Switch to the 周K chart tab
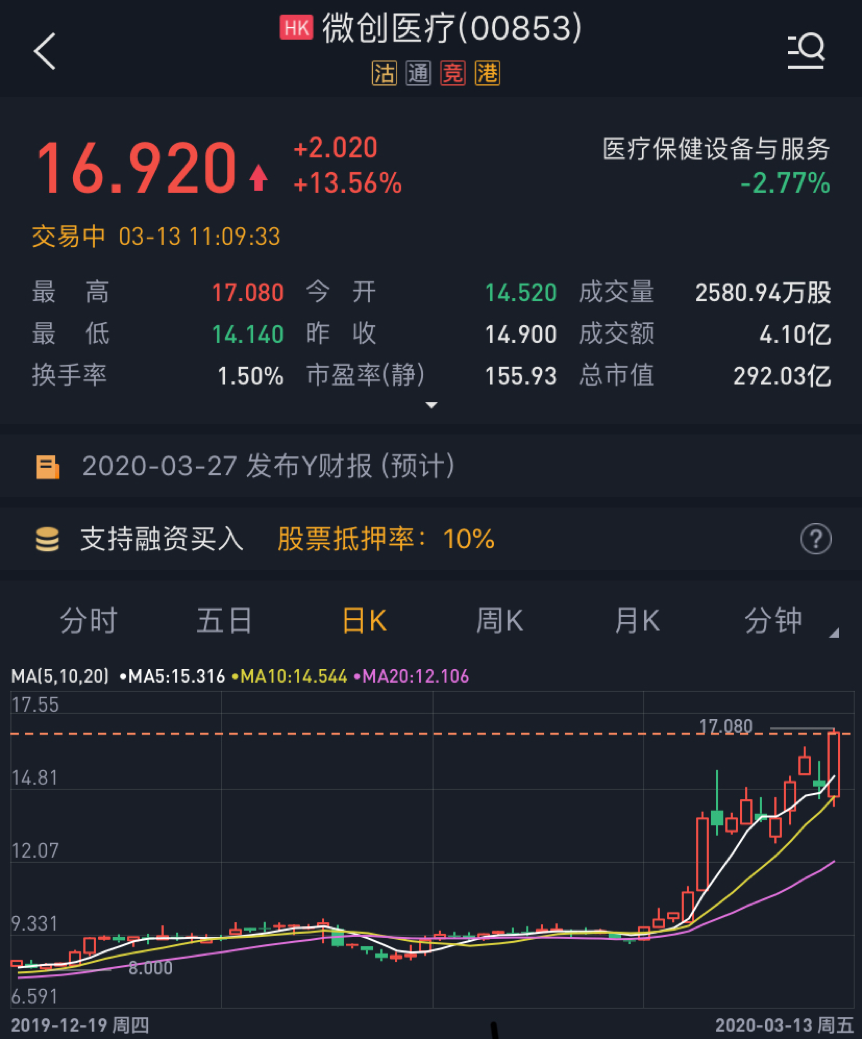This screenshot has height=1039, width=862. point(499,621)
